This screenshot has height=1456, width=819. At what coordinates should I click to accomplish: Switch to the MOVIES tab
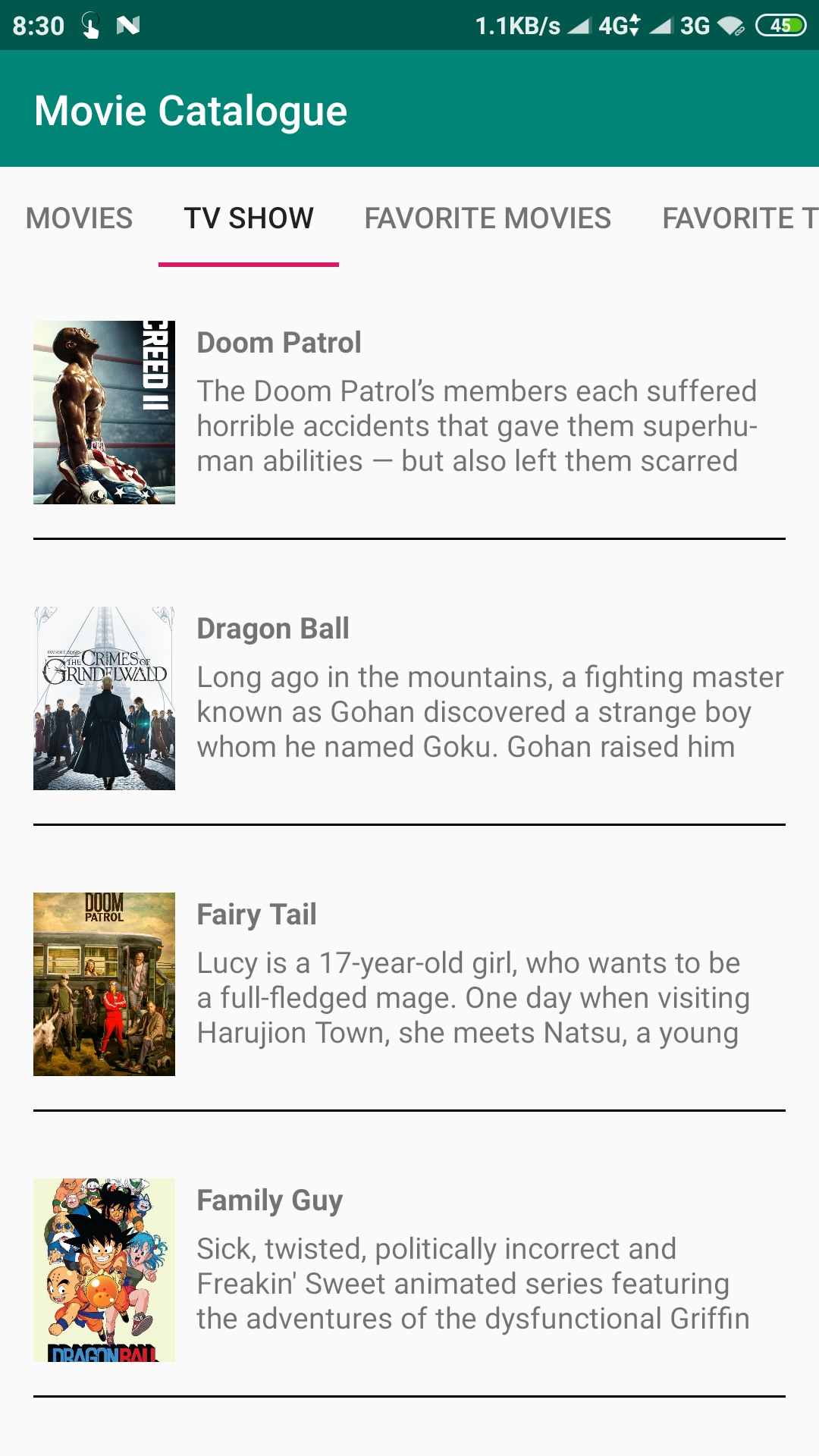(79, 218)
